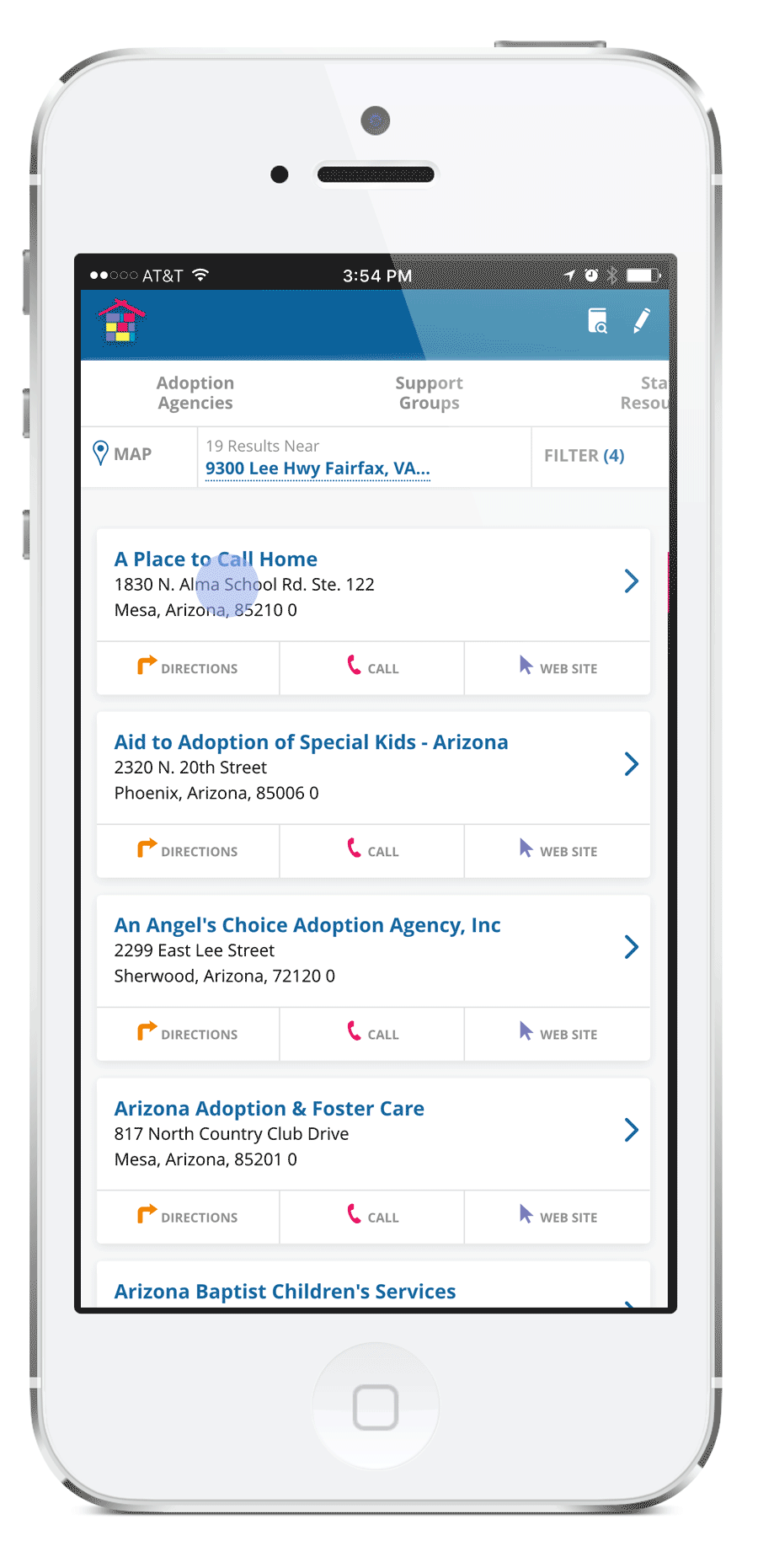Visit Arizona Adoption & Foster Care web site
The image size is (758, 1568).
pyautogui.click(x=558, y=1217)
